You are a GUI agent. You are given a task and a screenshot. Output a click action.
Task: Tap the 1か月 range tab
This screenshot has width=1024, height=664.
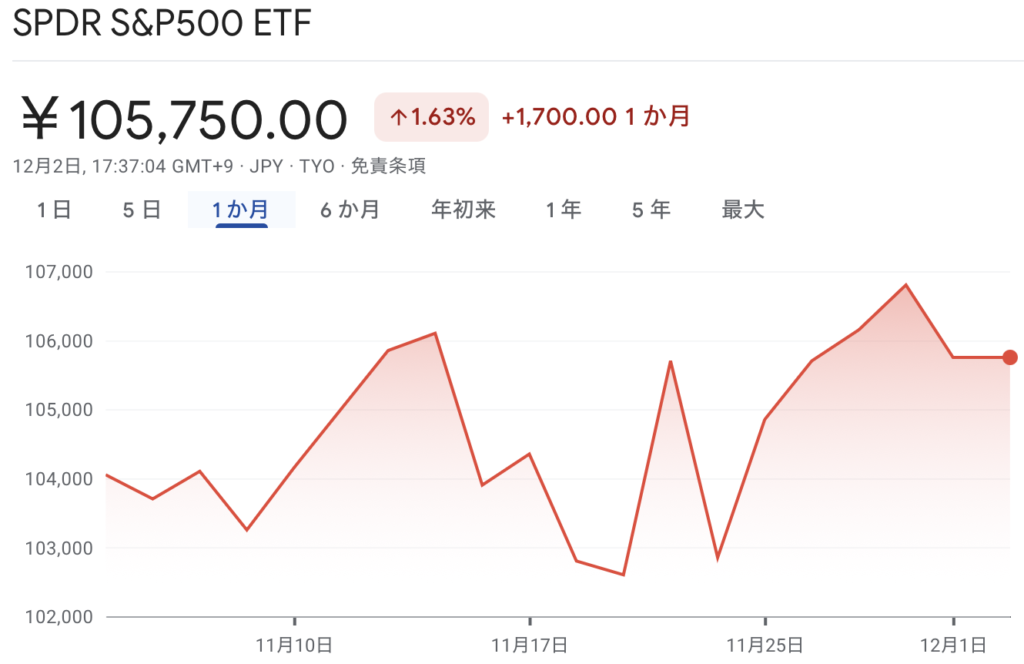click(241, 210)
